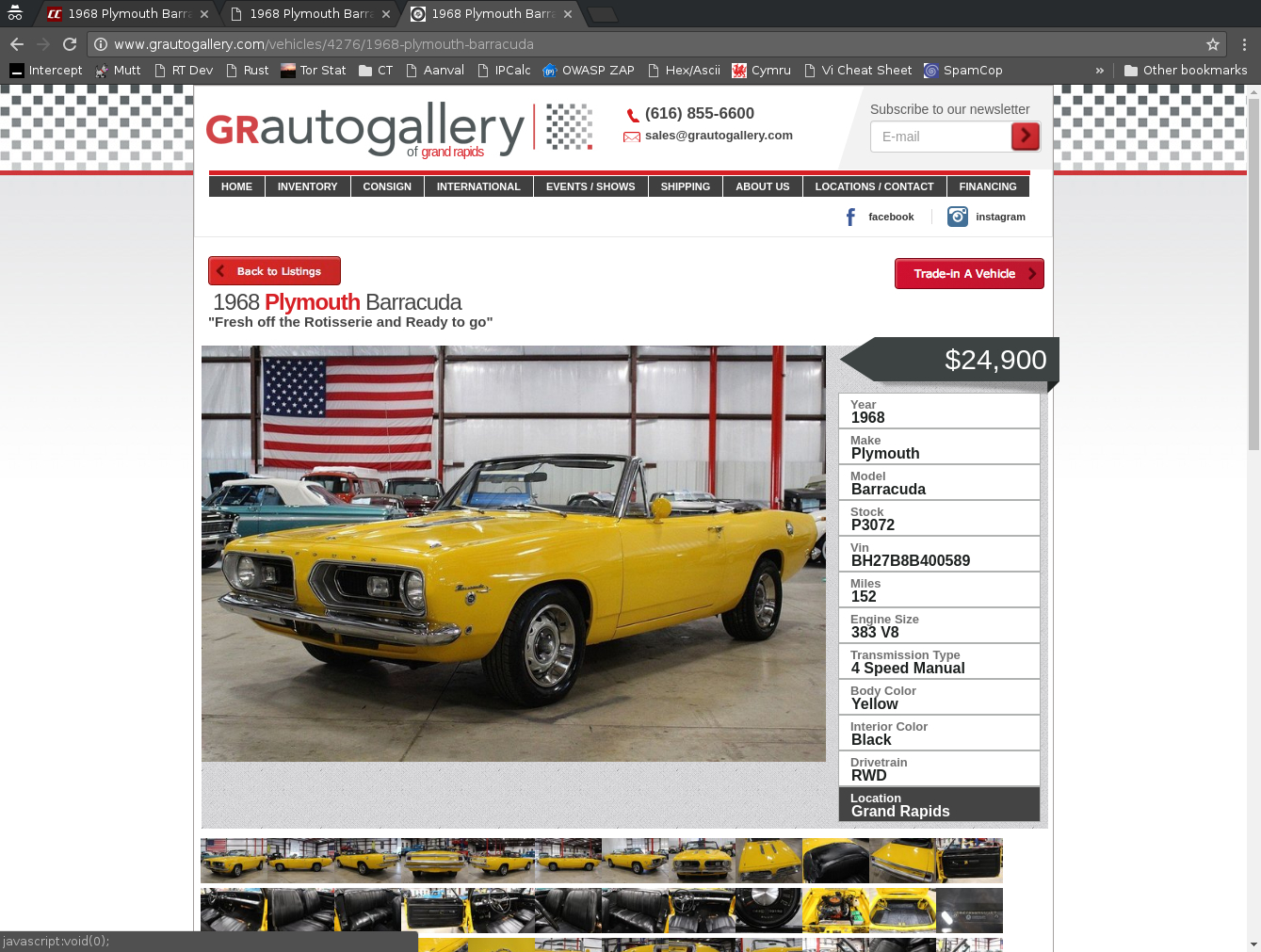
Task: Open the main yellow Barracuda photo
Action: coord(513,554)
